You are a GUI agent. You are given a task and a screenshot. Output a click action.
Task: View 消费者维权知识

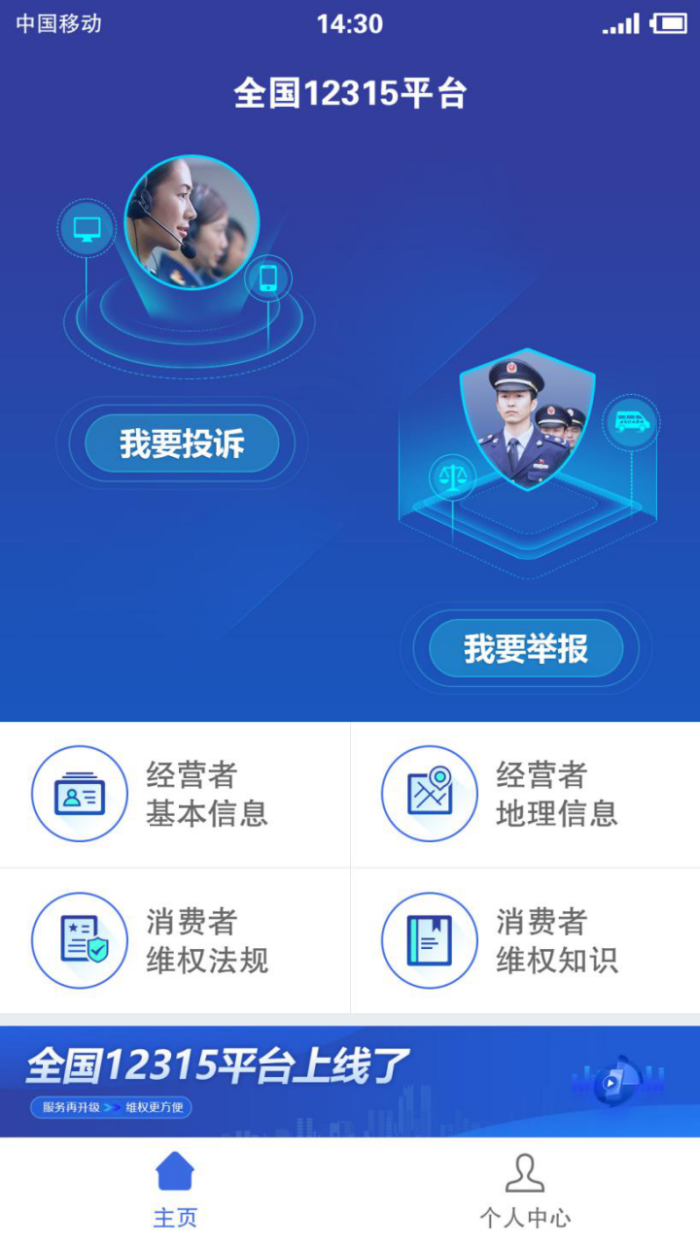coord(525,941)
